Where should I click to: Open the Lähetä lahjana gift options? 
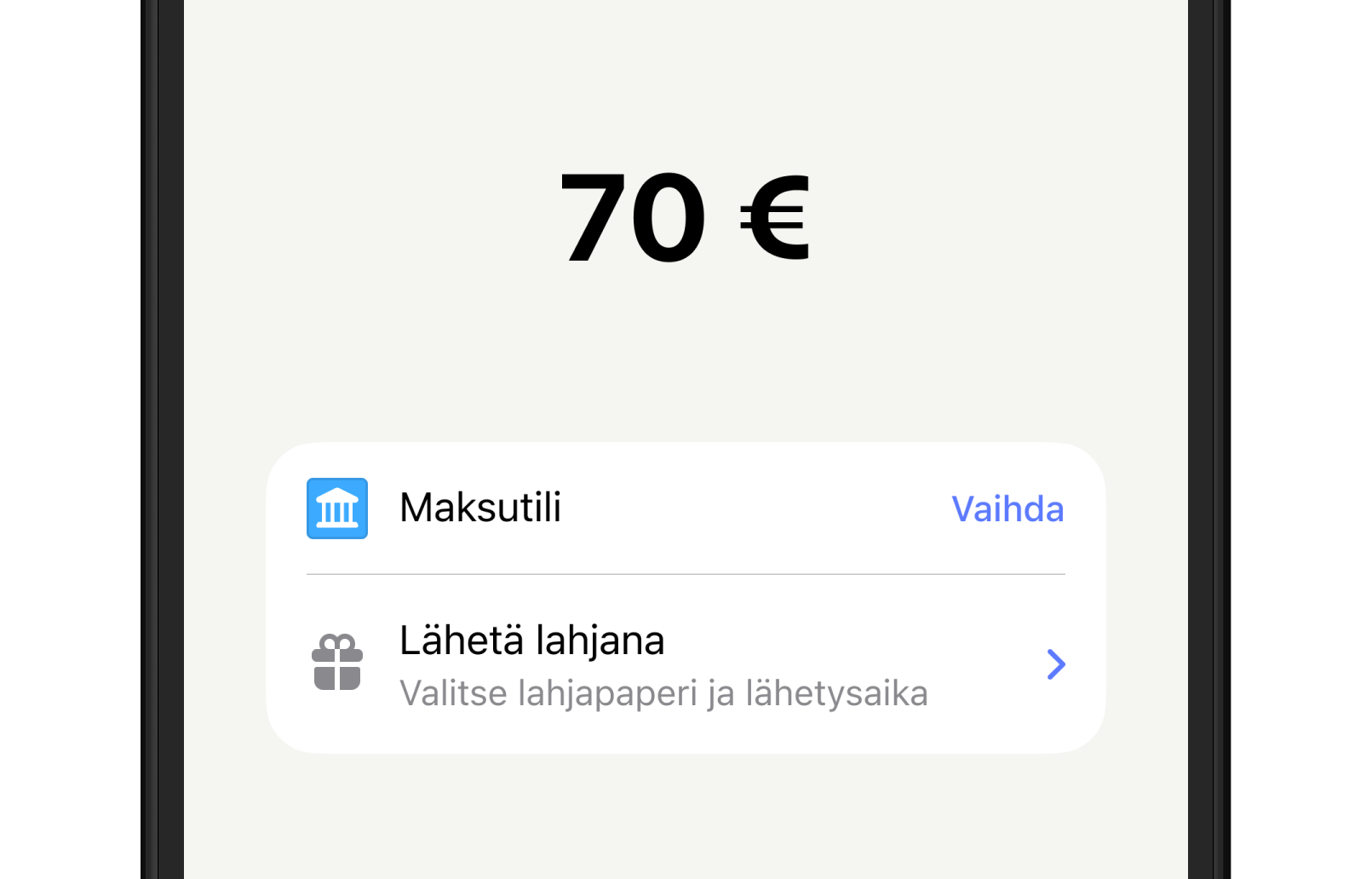[685, 664]
